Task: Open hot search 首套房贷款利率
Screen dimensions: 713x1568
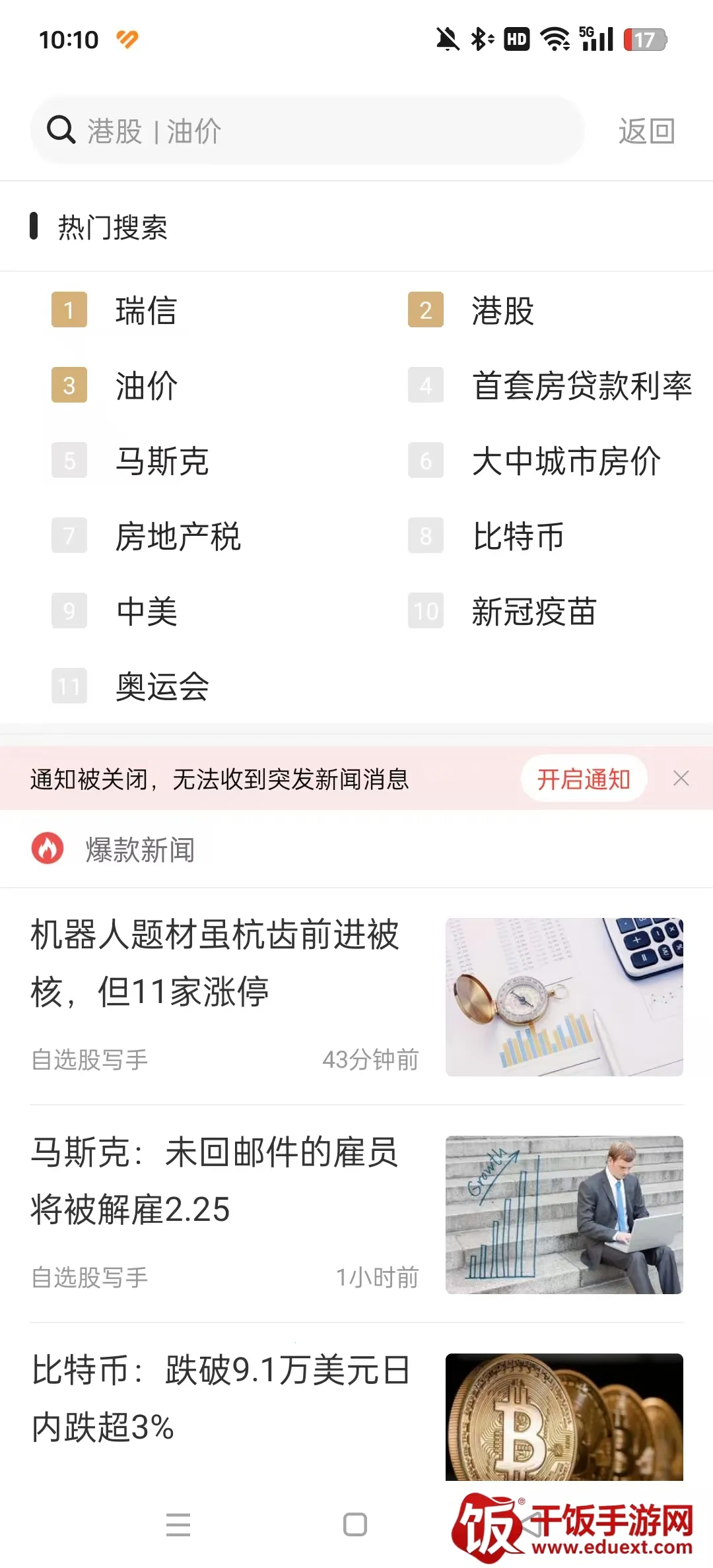Action: (582, 385)
